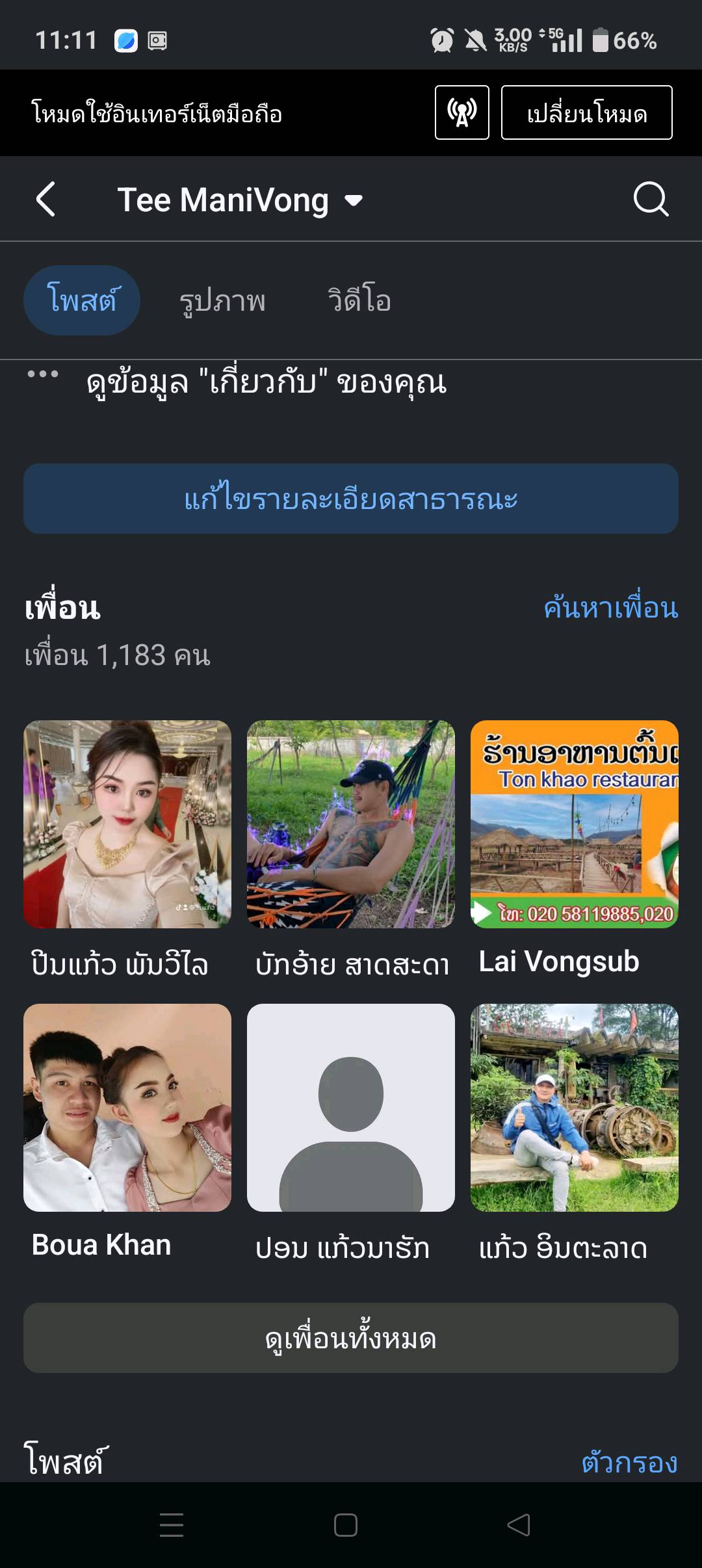Switch to the รูปภาพ tab
Viewport: 702px width, 1568px height.
tap(222, 300)
